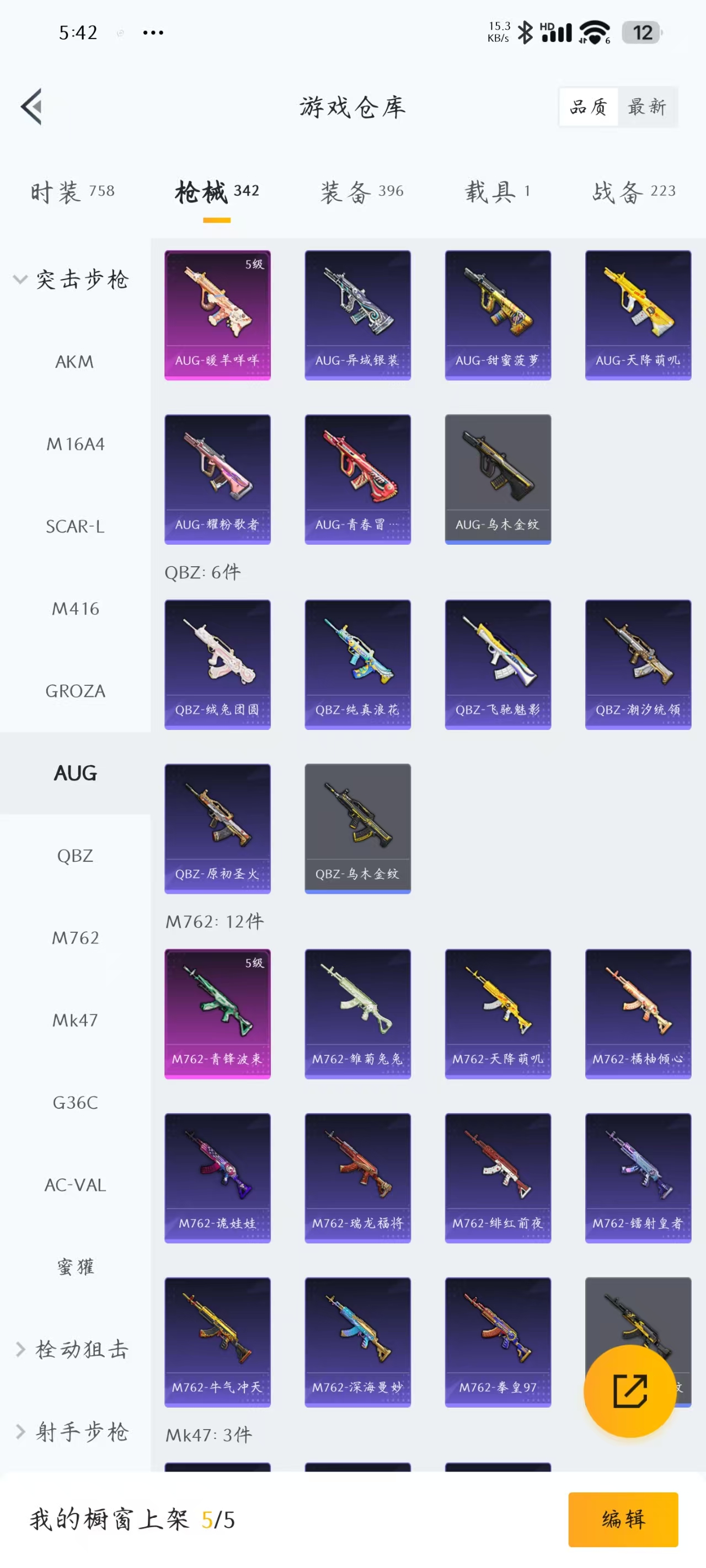The width and height of the screenshot is (706, 1568).
Task: View the M762-青锋波束 skin
Action: (217, 1013)
